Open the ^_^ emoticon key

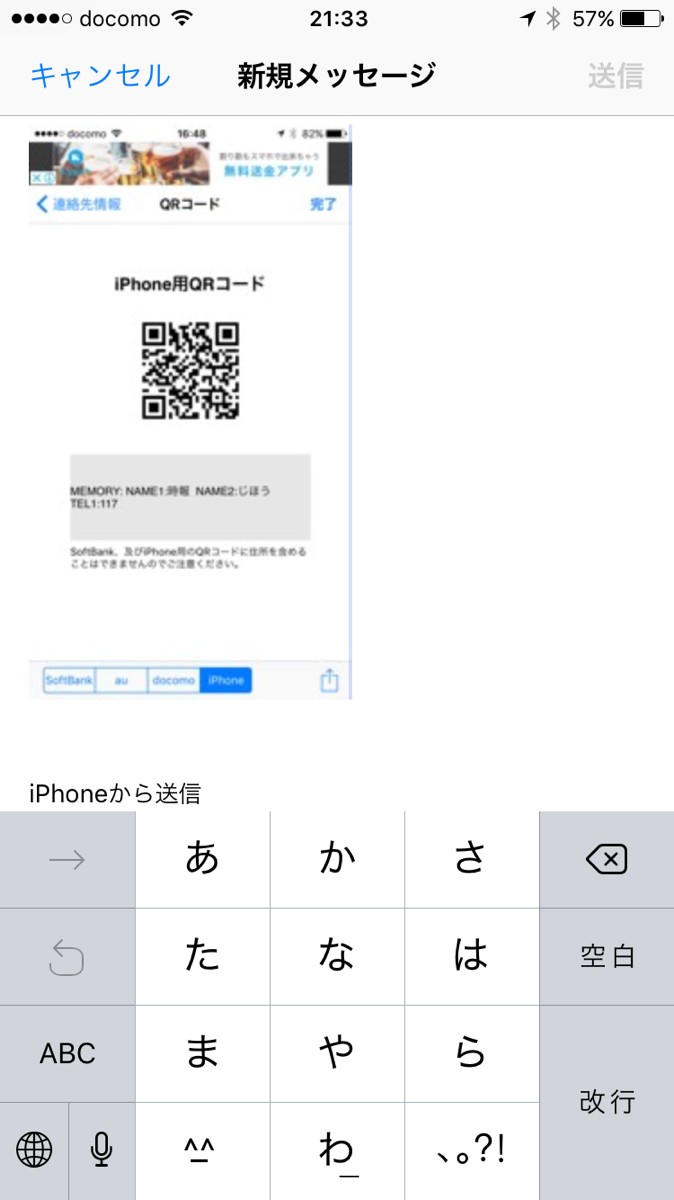coord(202,1151)
